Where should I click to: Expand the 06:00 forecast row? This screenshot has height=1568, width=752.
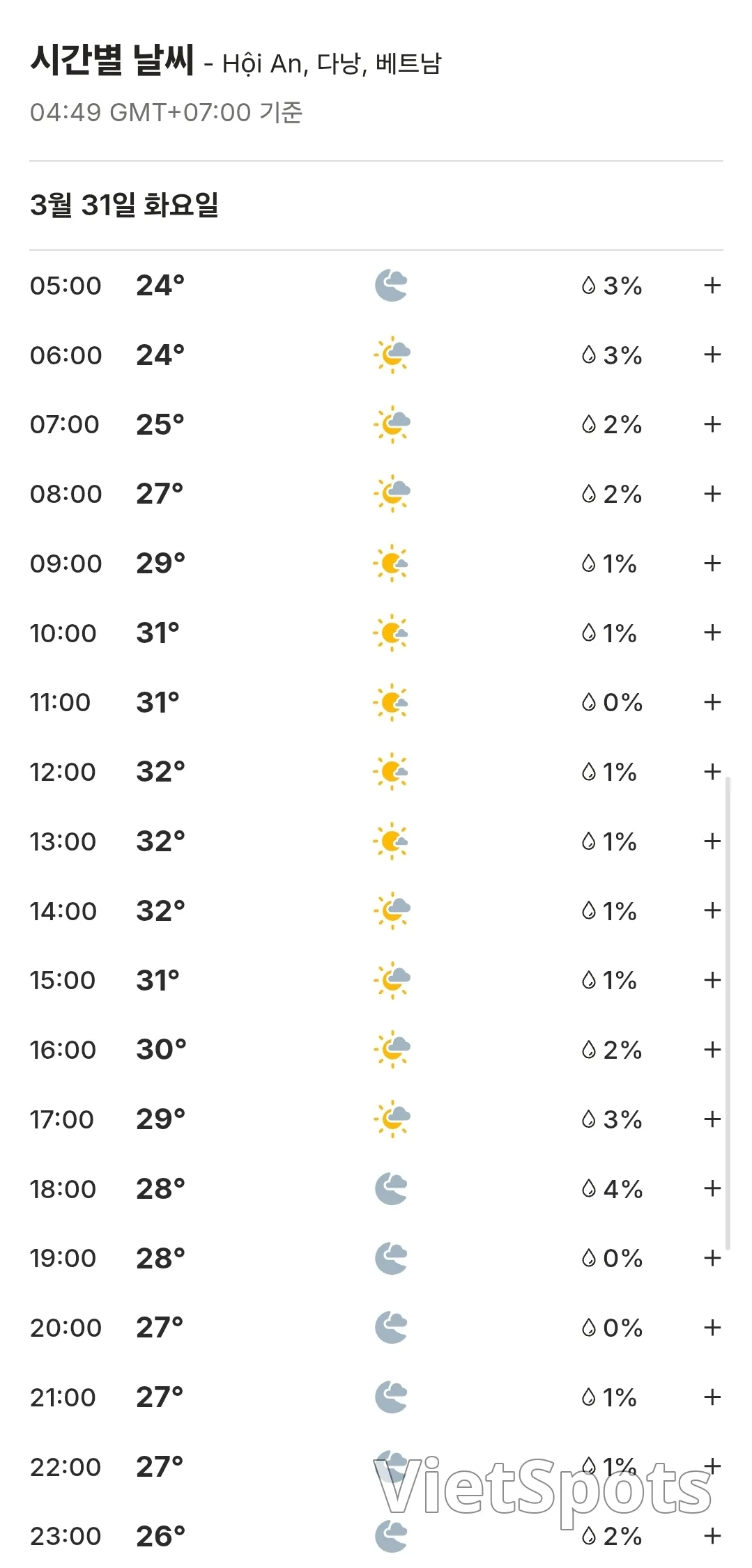pos(712,355)
